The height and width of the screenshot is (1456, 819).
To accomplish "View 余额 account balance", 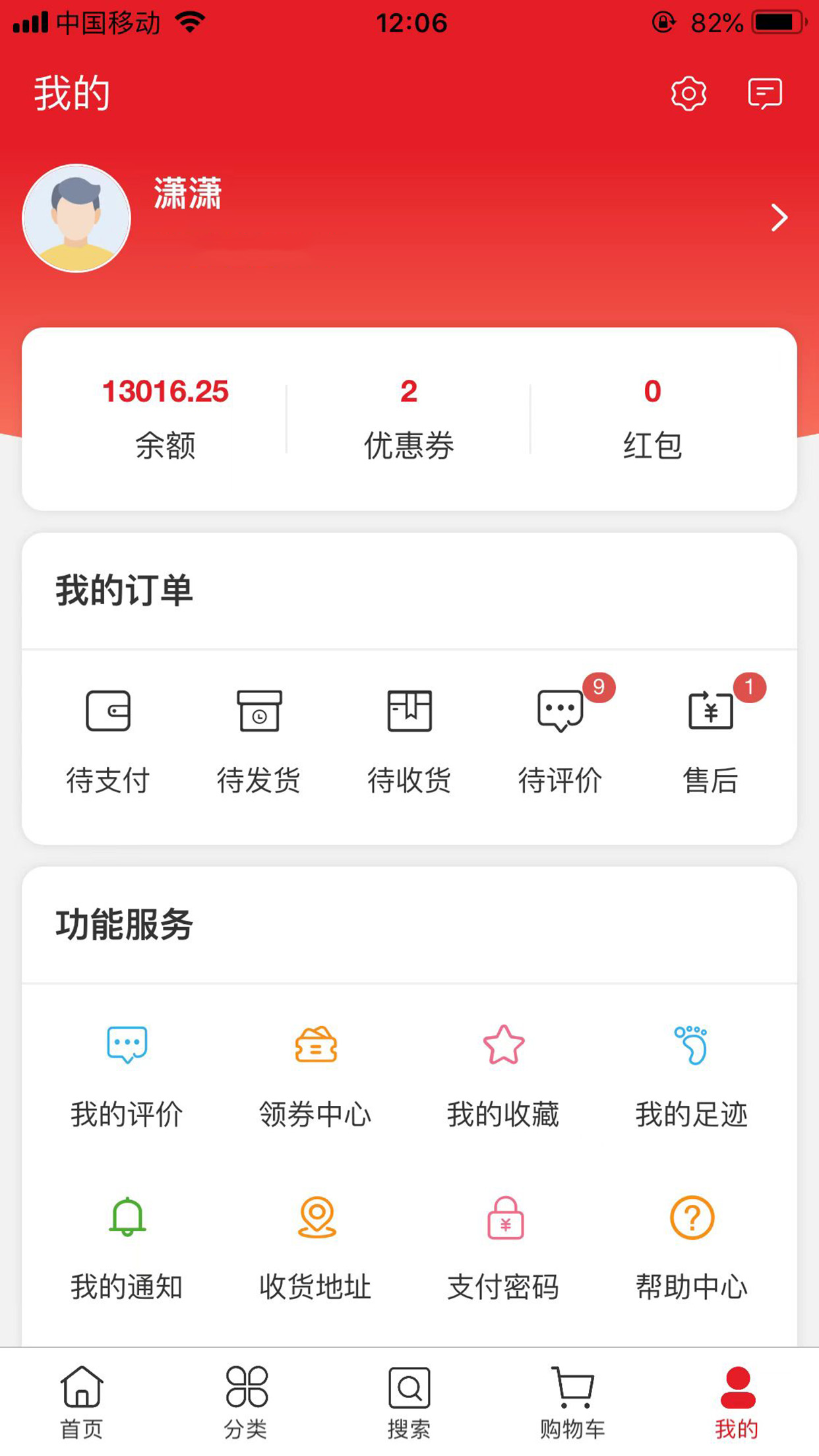I will 165,417.
